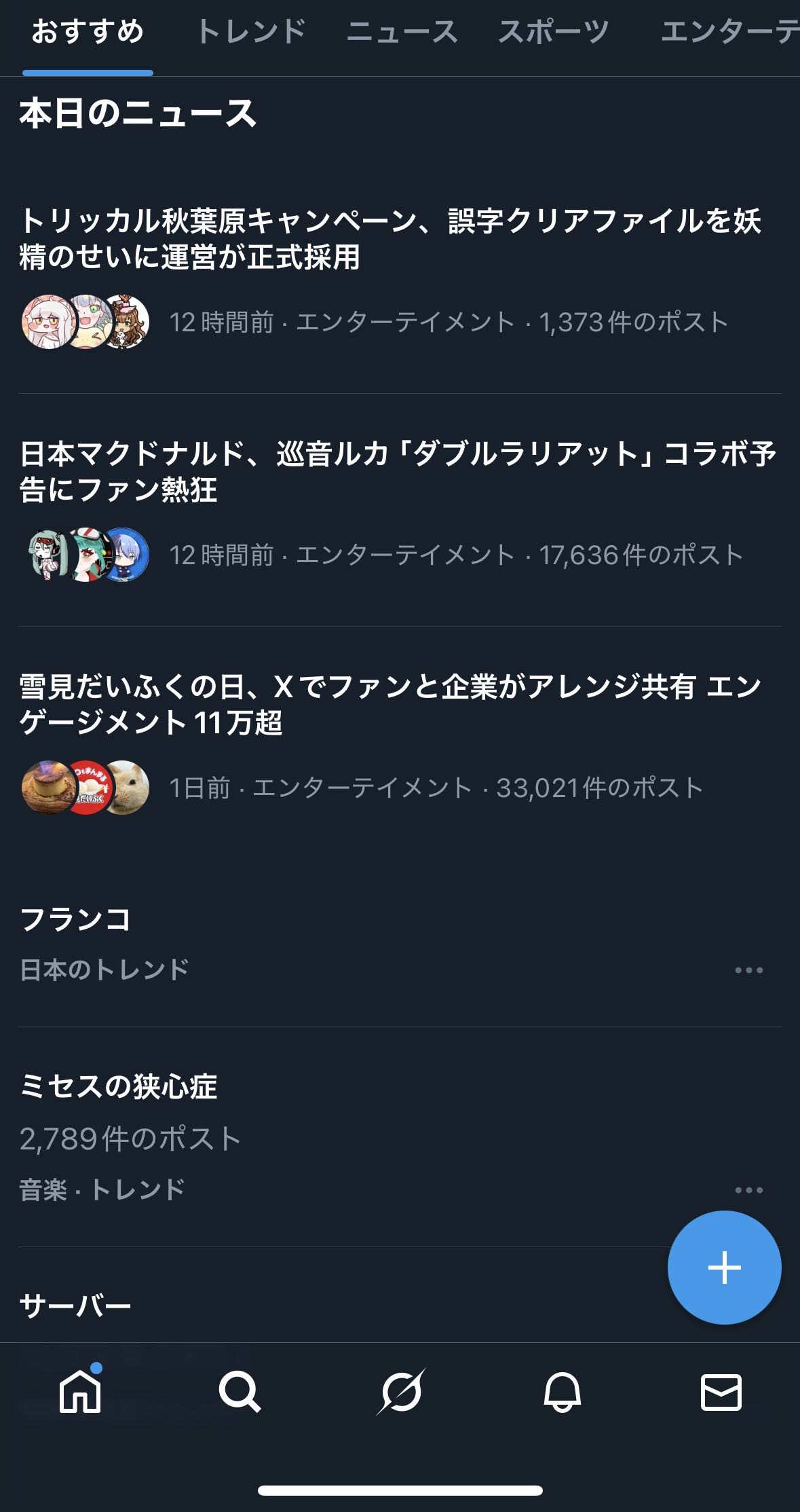Tap the search magnifier in bottom bar
Screen dimensions: 800x1512
pyautogui.click(x=240, y=1392)
